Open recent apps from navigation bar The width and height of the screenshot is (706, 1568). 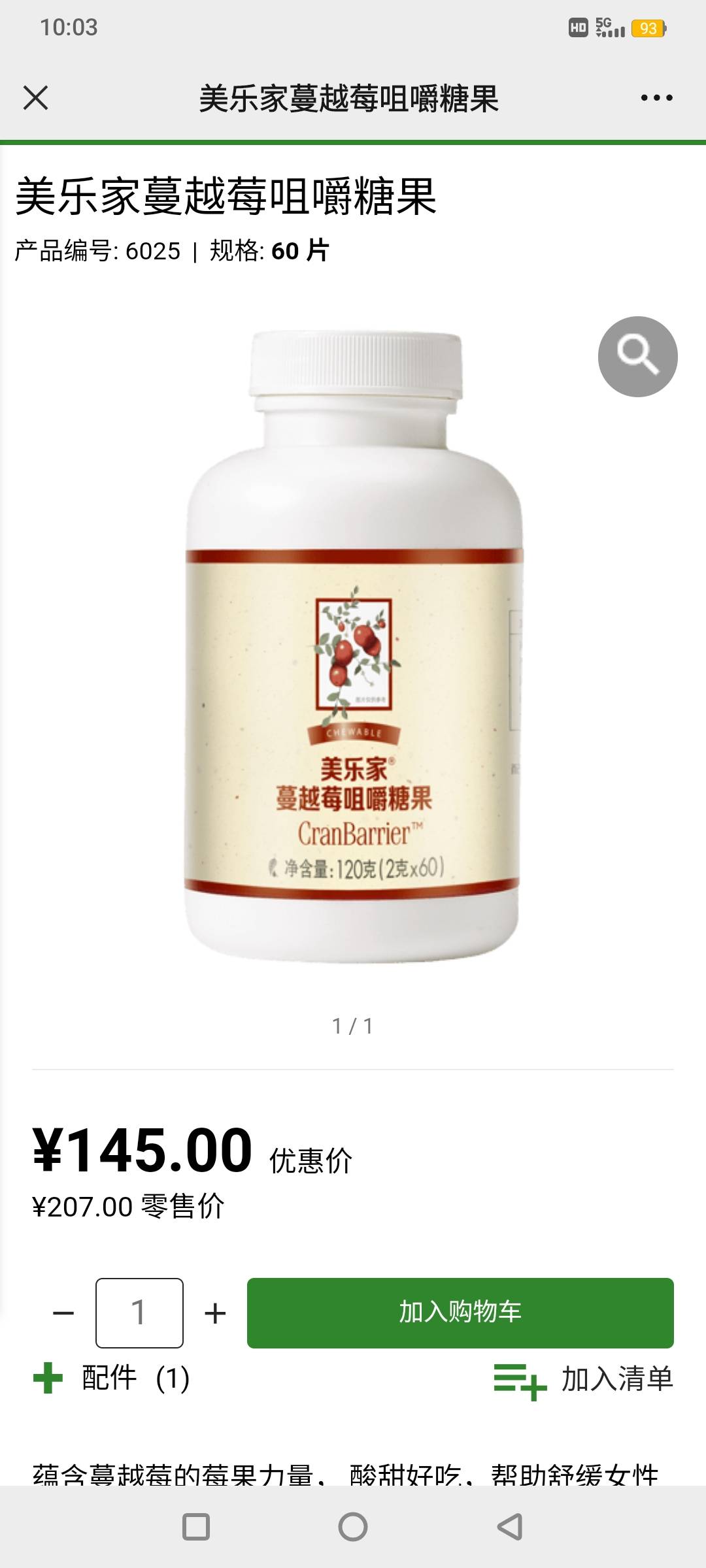point(196,1527)
